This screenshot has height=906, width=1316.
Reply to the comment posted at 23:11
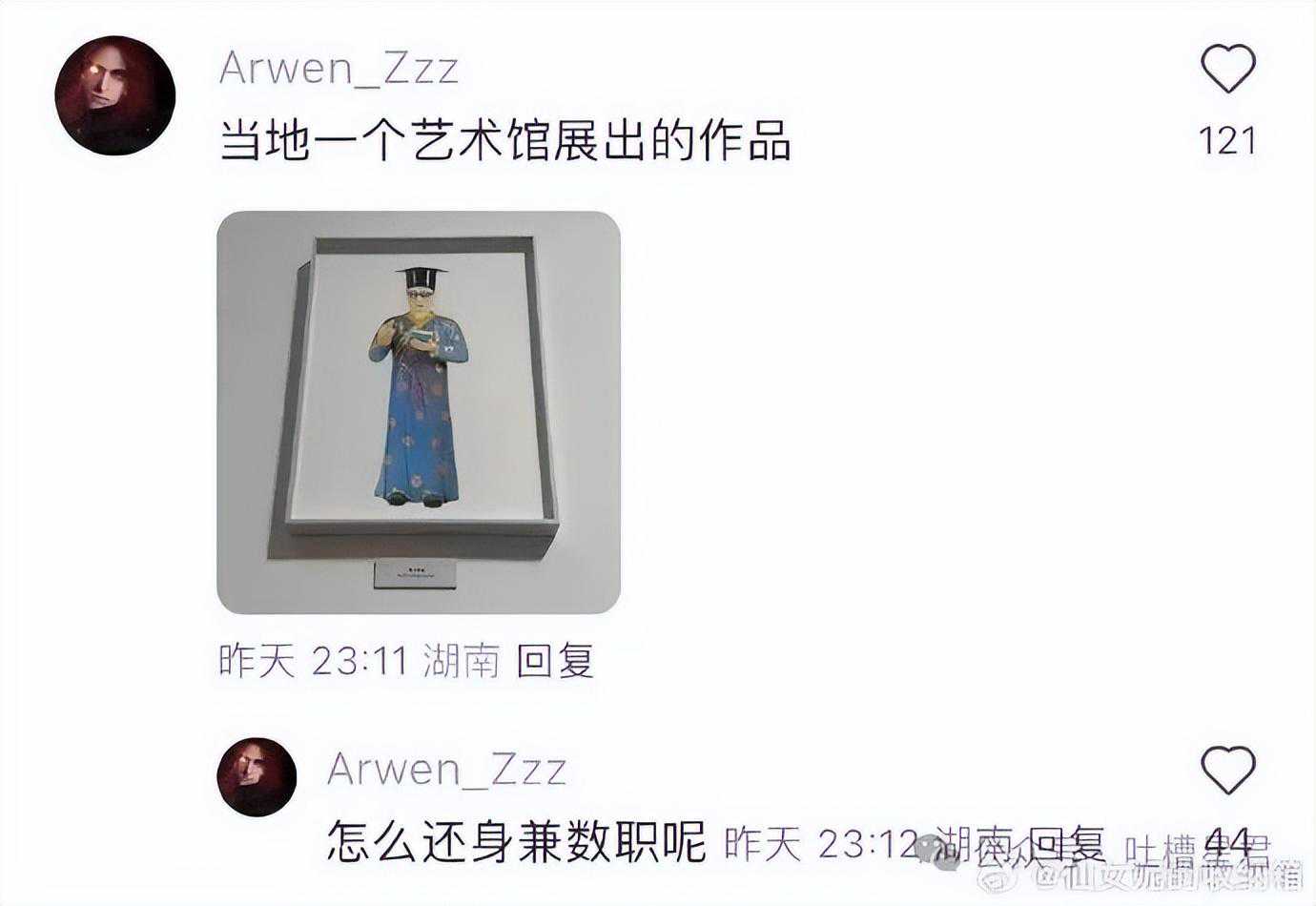tap(555, 660)
